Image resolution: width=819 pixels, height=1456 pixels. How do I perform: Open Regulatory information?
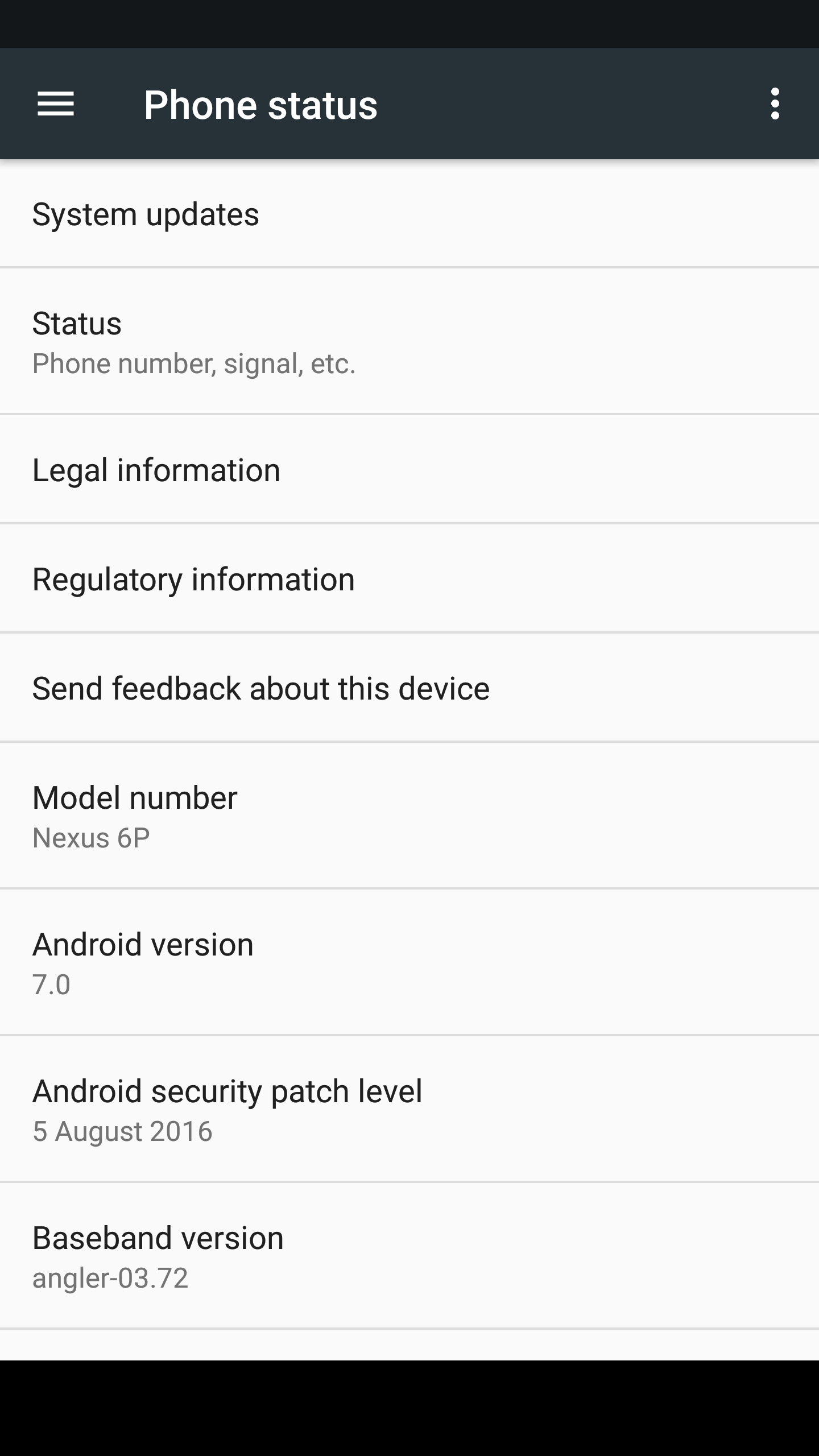click(409, 580)
